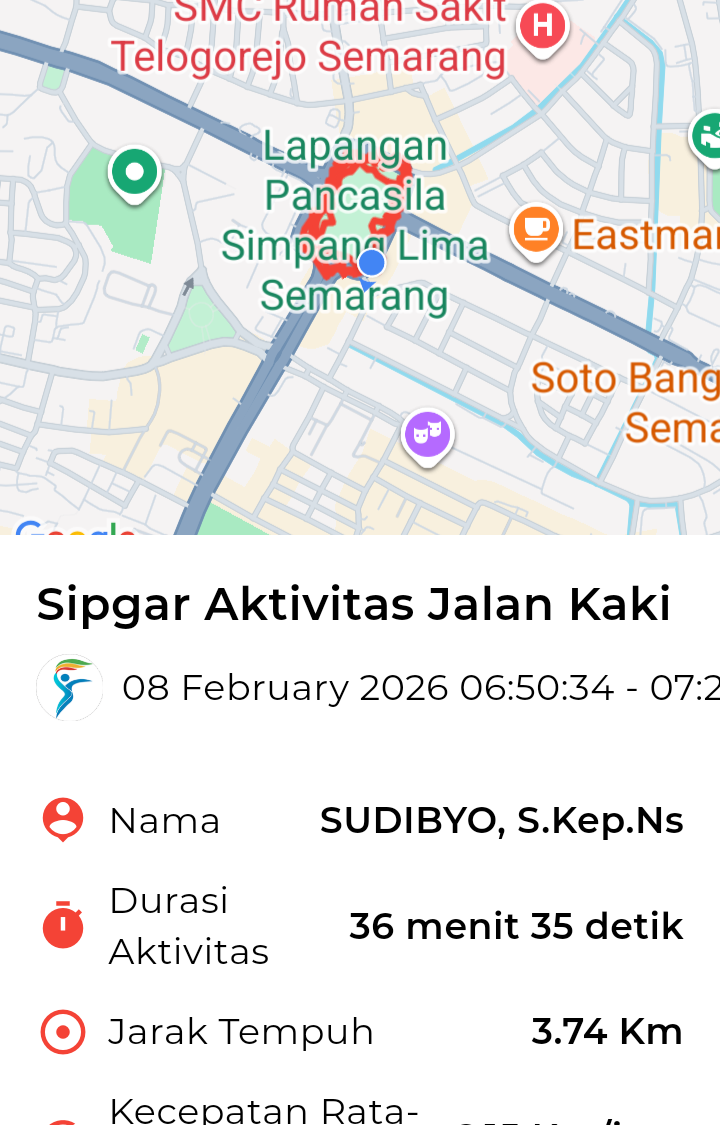Tap the blue current location dot
The width and height of the screenshot is (720, 1125).
[371, 263]
